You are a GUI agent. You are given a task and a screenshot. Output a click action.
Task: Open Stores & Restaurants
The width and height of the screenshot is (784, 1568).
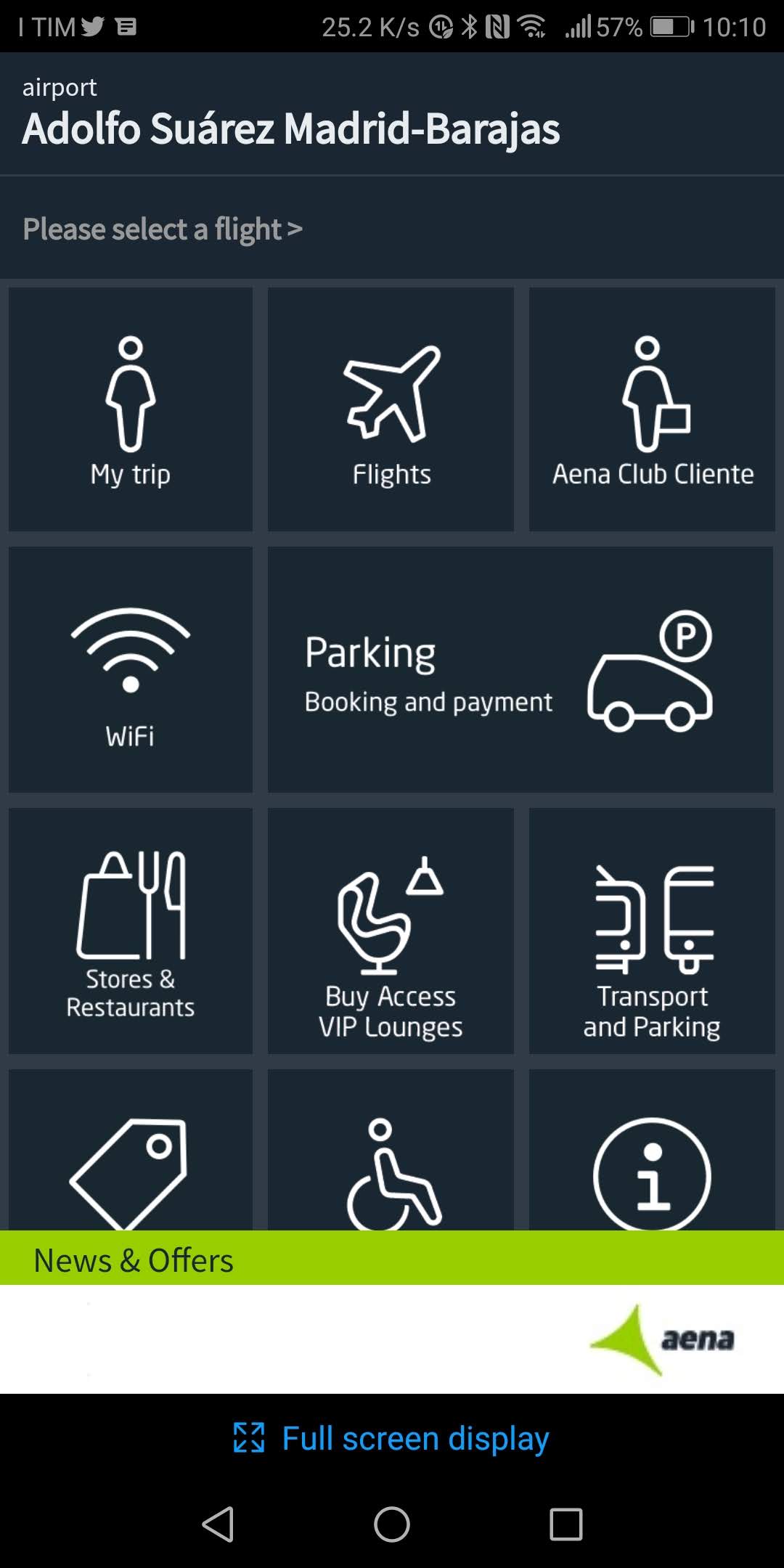click(x=131, y=931)
